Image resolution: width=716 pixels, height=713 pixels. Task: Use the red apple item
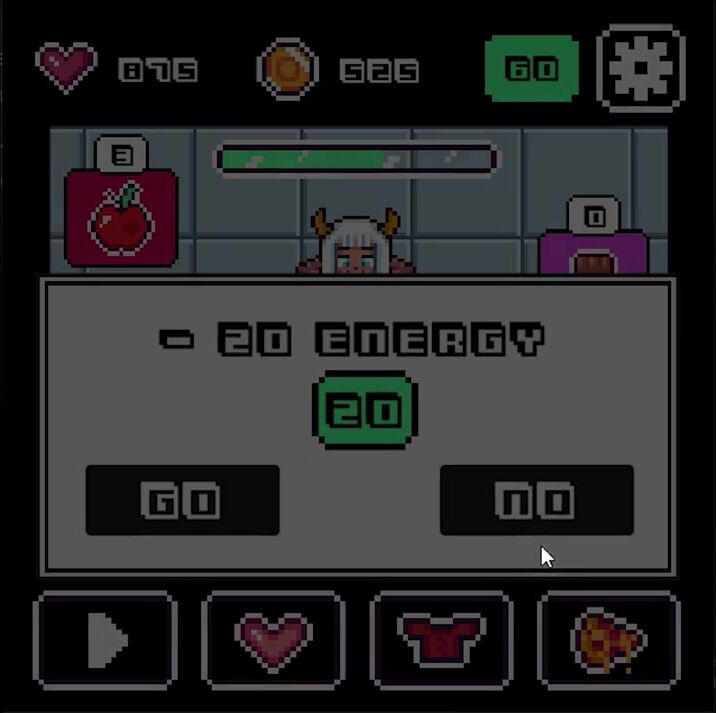[x=121, y=218]
